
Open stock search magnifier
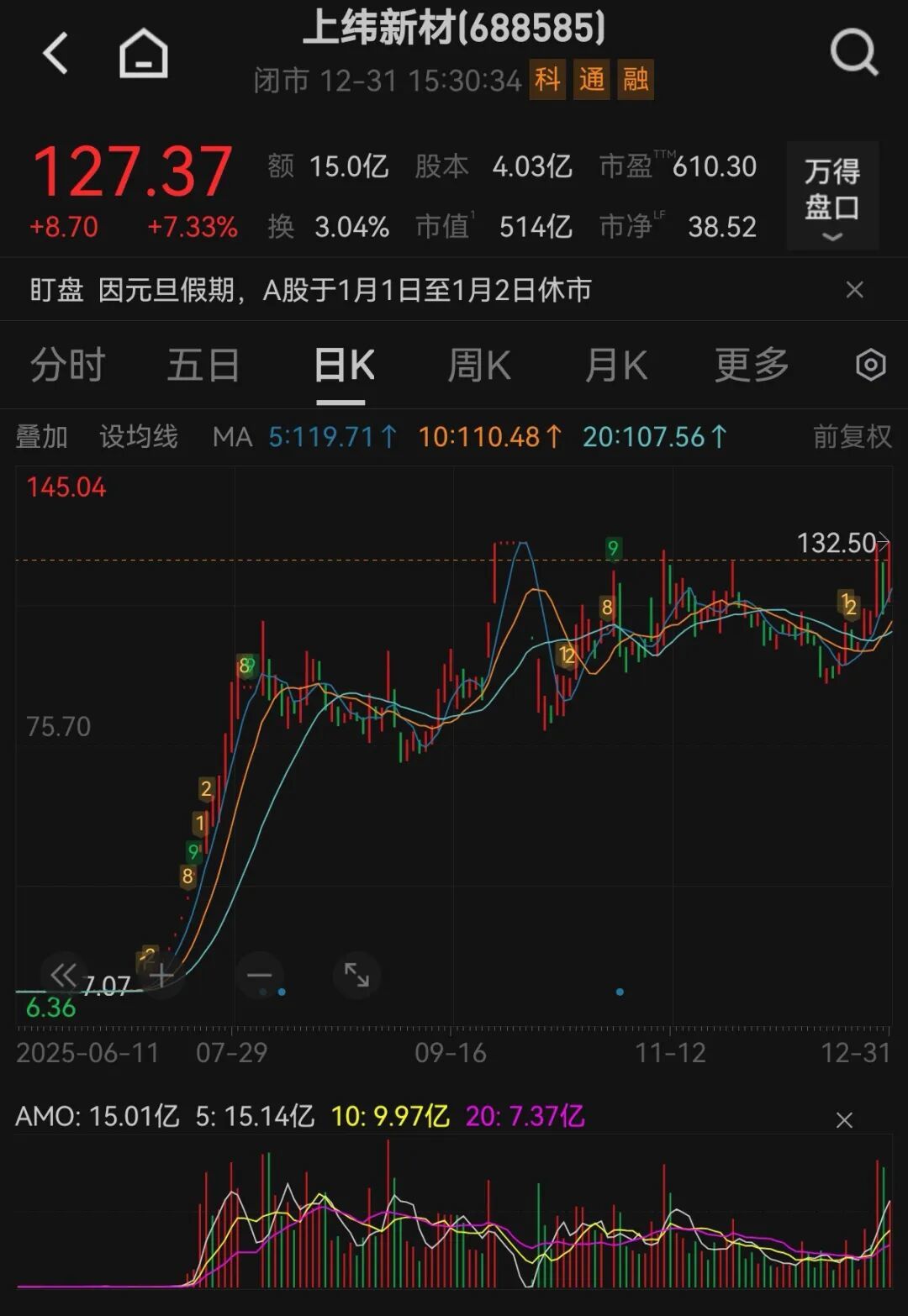853,54
